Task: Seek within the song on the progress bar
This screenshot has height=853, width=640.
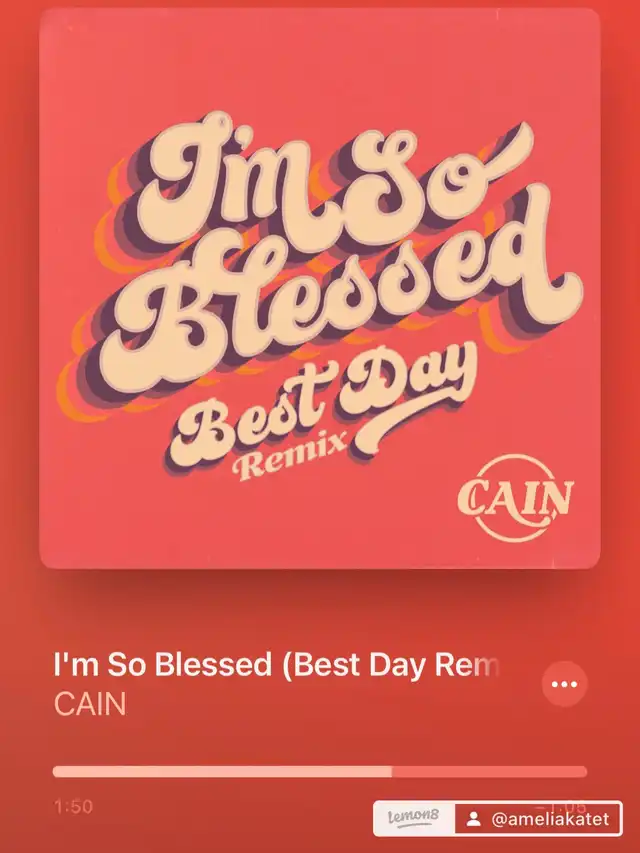Action: coord(320,771)
